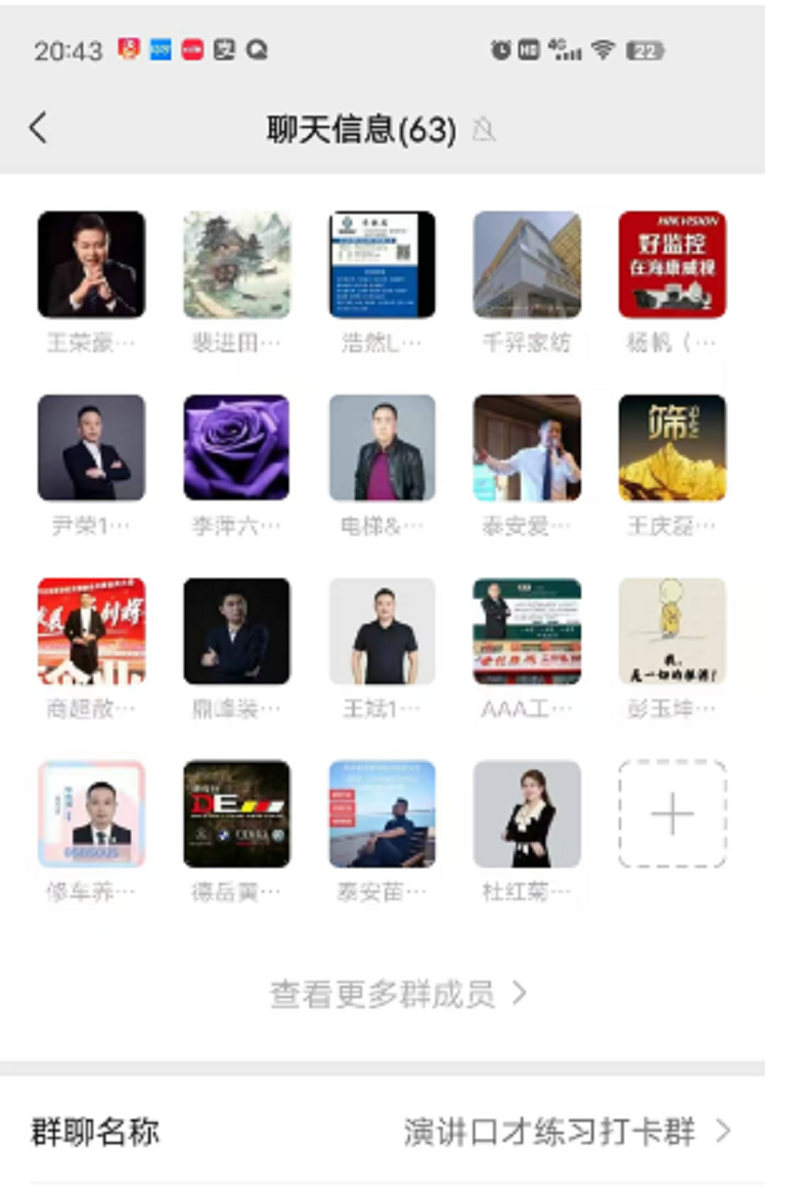Viewport: 800px width, 1187px height.
Task: View more group members
Action: [x=398, y=994]
